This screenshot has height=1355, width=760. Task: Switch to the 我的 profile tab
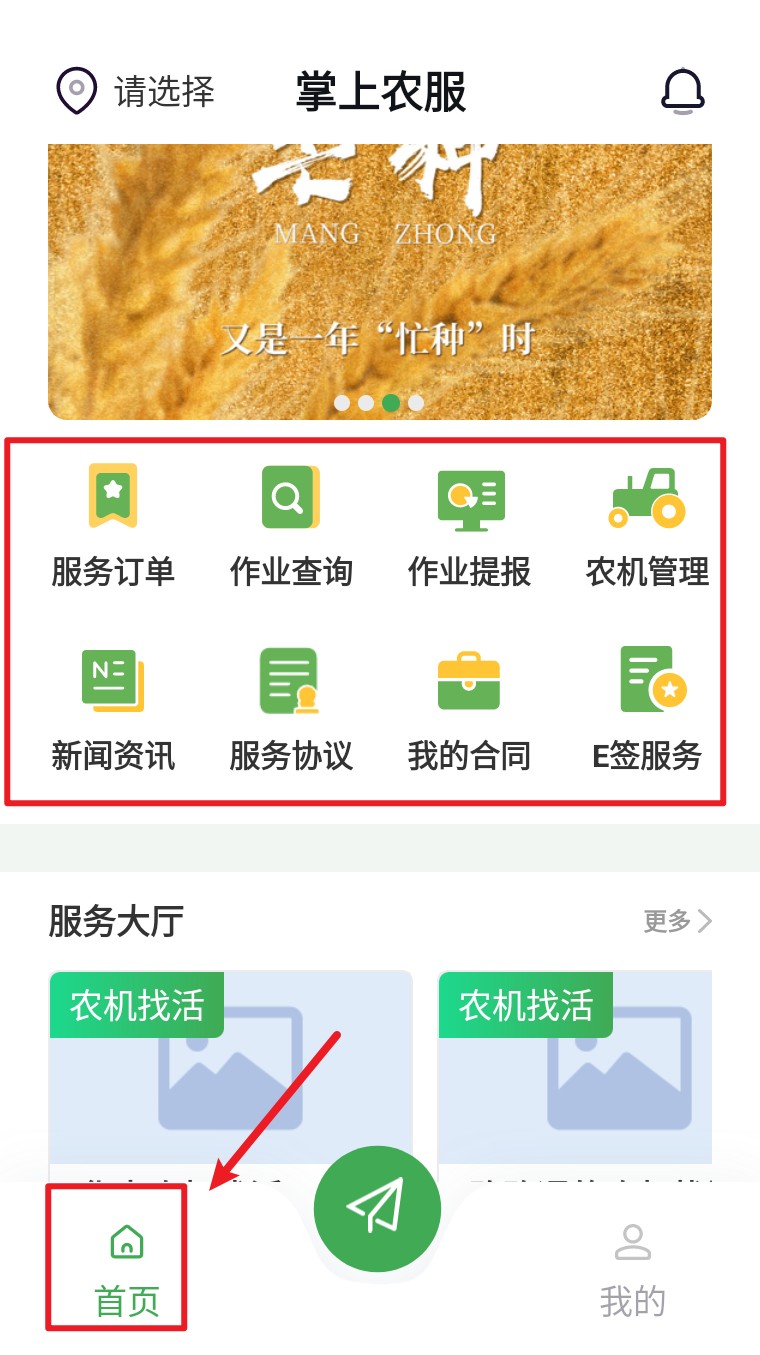(632, 1271)
